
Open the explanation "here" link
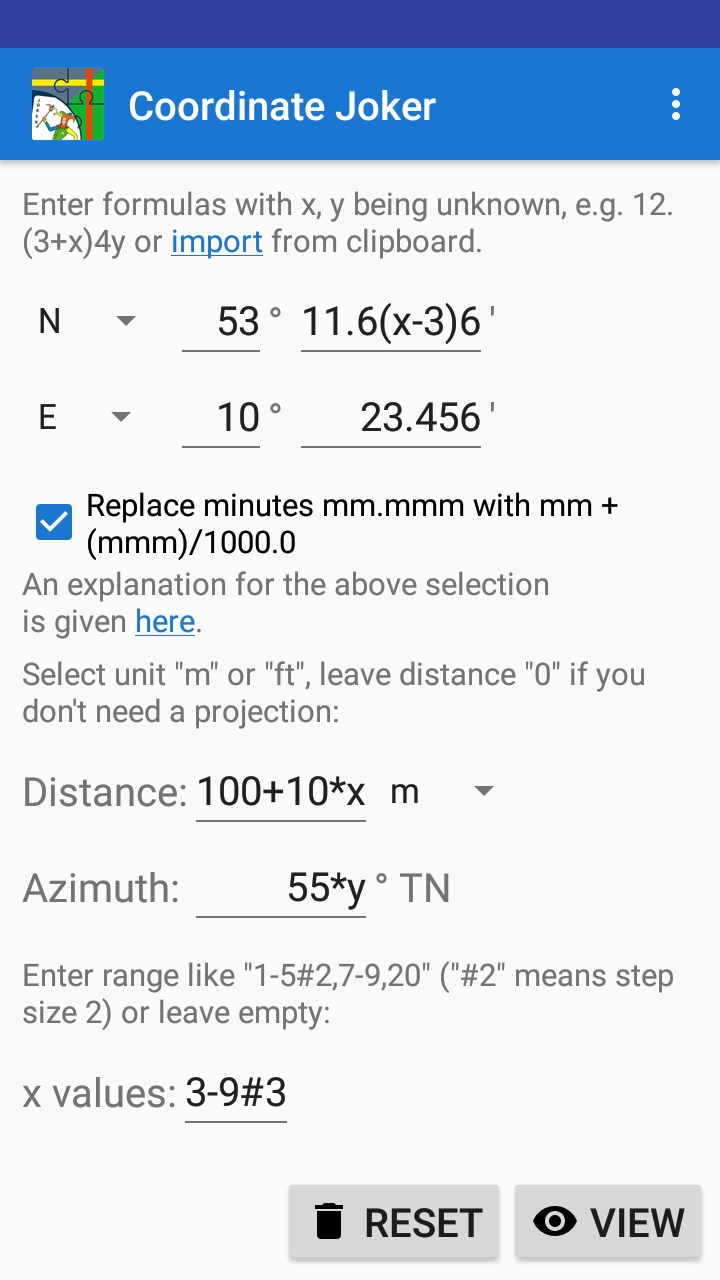coord(165,622)
